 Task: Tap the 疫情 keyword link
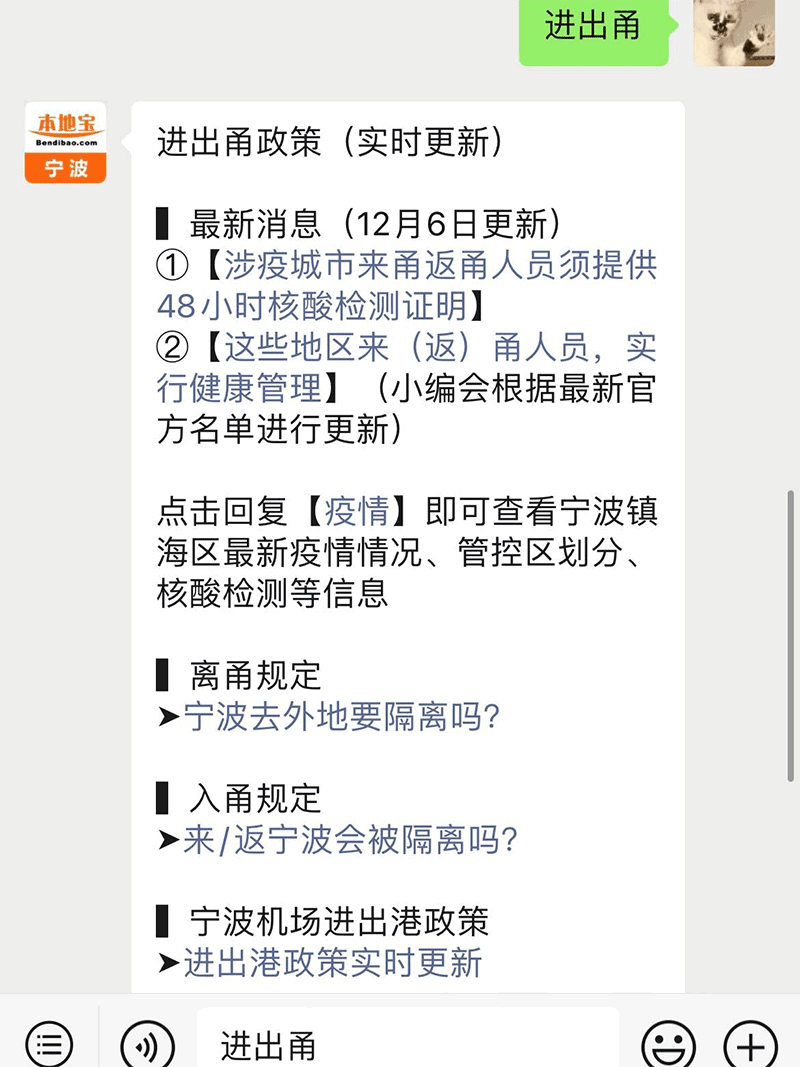coord(356,513)
